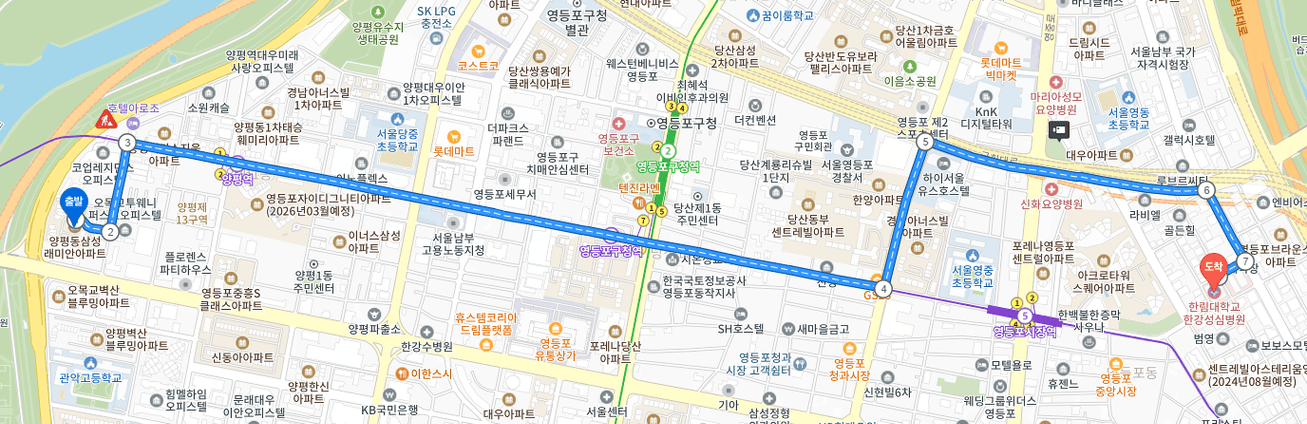Open the 롯데마트 place marker
The width and height of the screenshot is (1307, 424).
coord(453,137)
